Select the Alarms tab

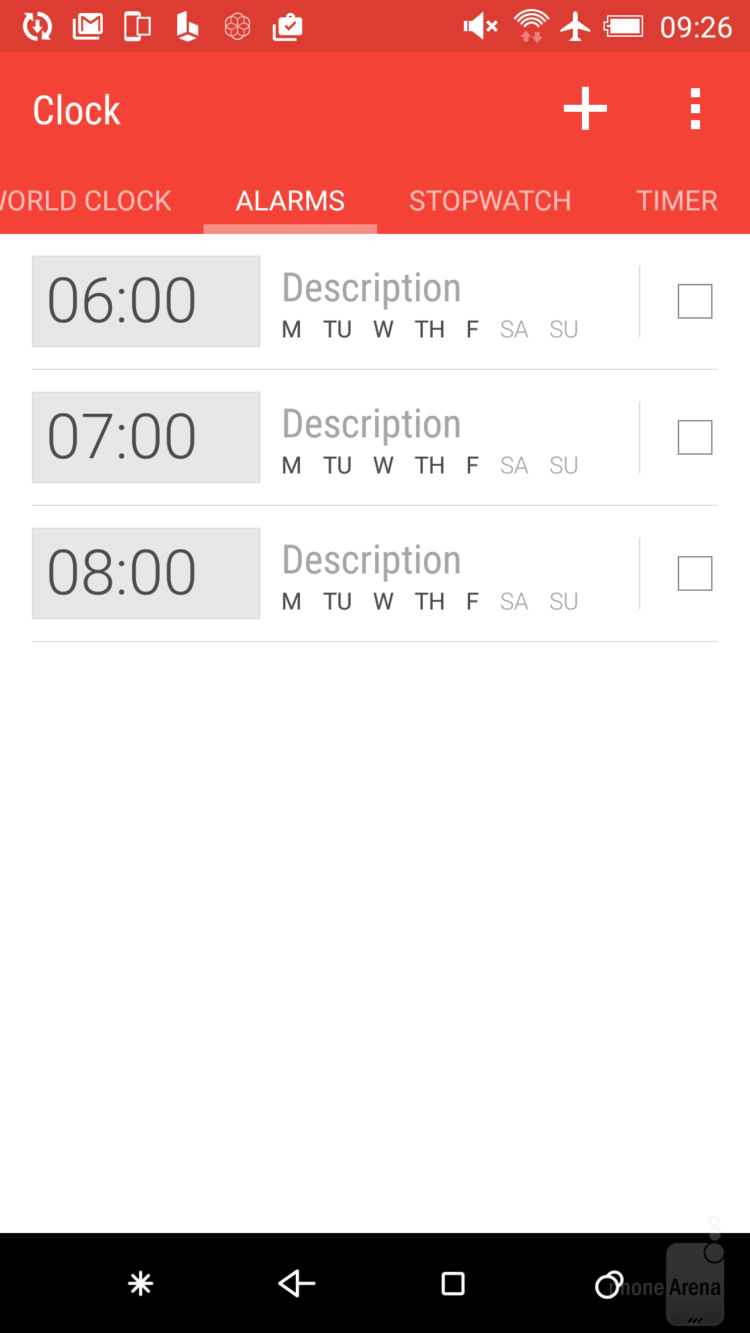pyautogui.click(x=290, y=201)
